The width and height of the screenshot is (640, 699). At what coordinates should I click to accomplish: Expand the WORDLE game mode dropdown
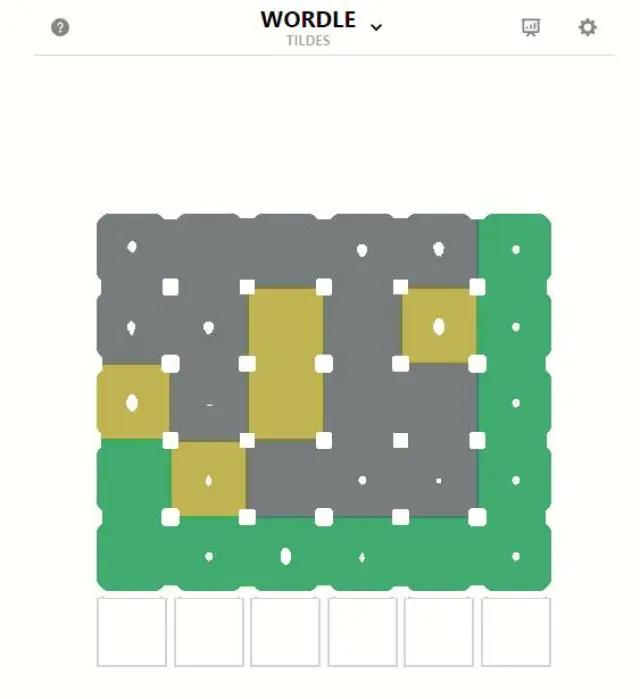click(376, 27)
